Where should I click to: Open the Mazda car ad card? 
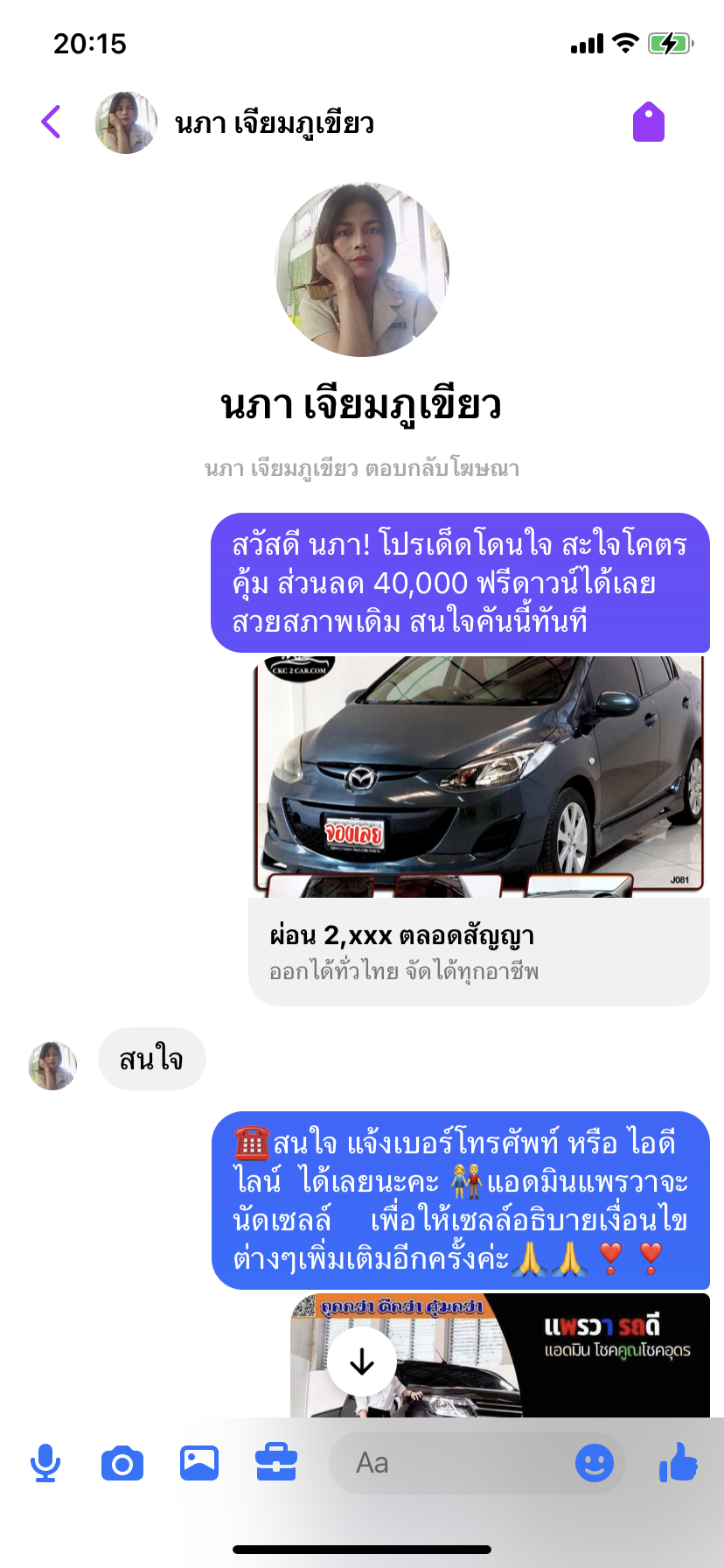click(478, 829)
